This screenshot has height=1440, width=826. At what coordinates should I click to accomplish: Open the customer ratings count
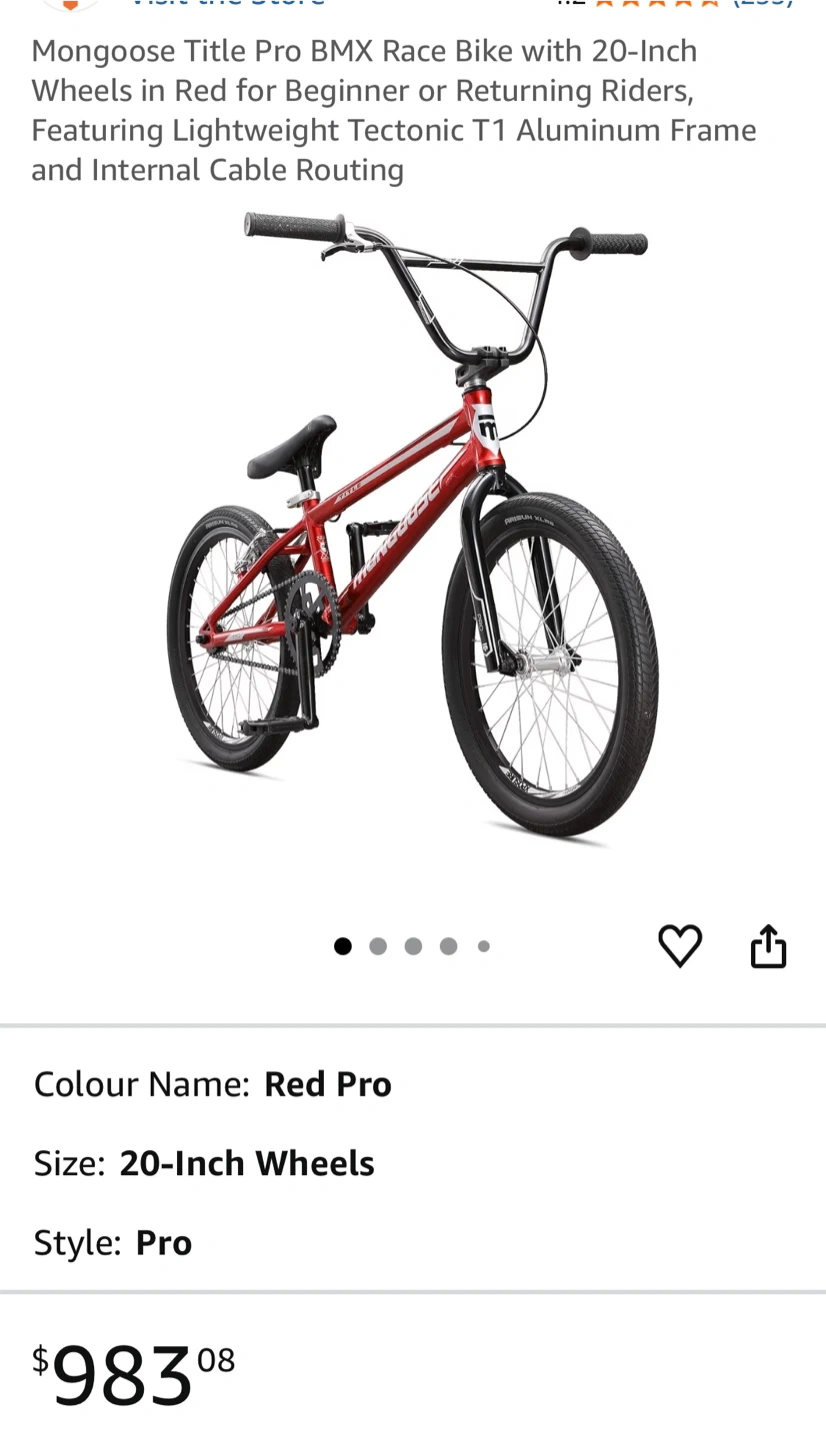click(x=763, y=3)
